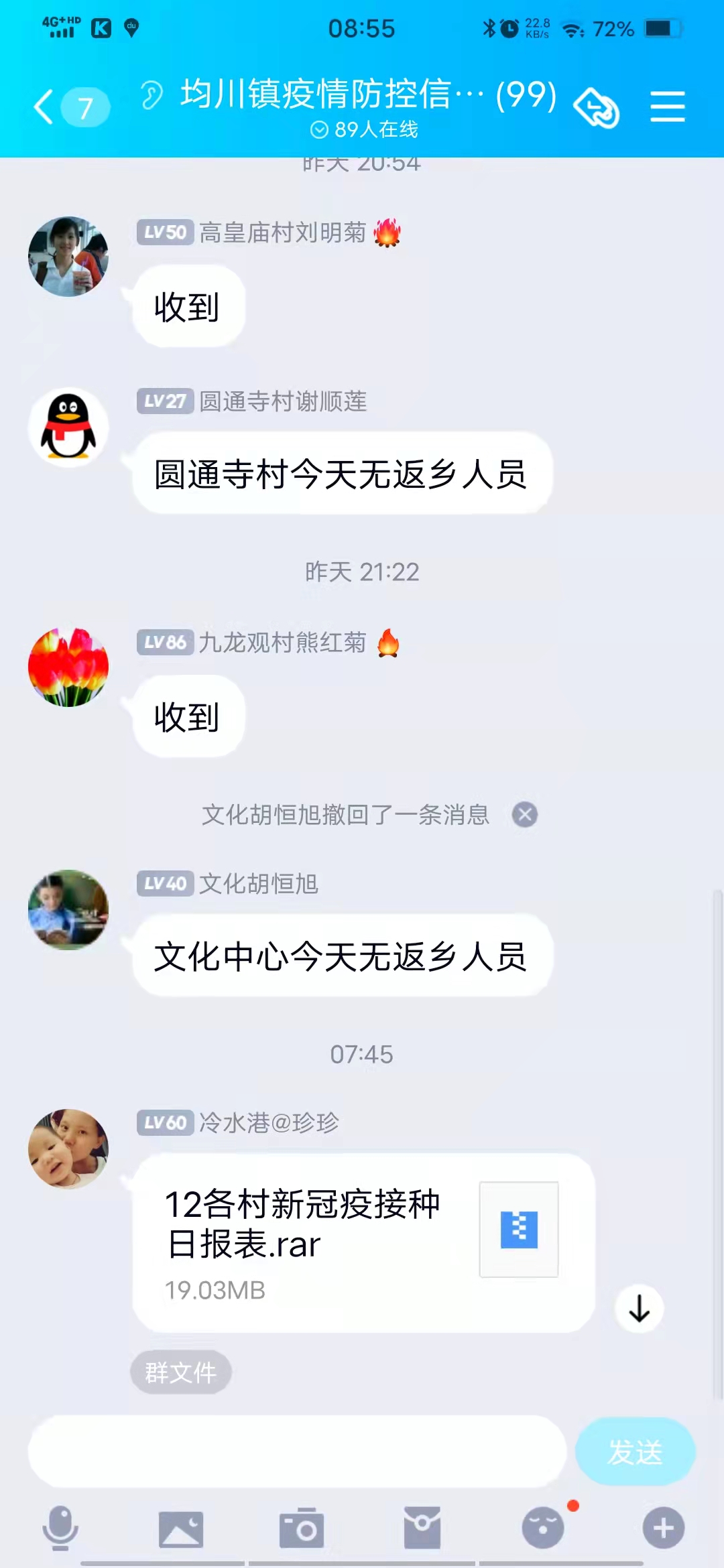Open 群文件 group files chip

tap(181, 1372)
